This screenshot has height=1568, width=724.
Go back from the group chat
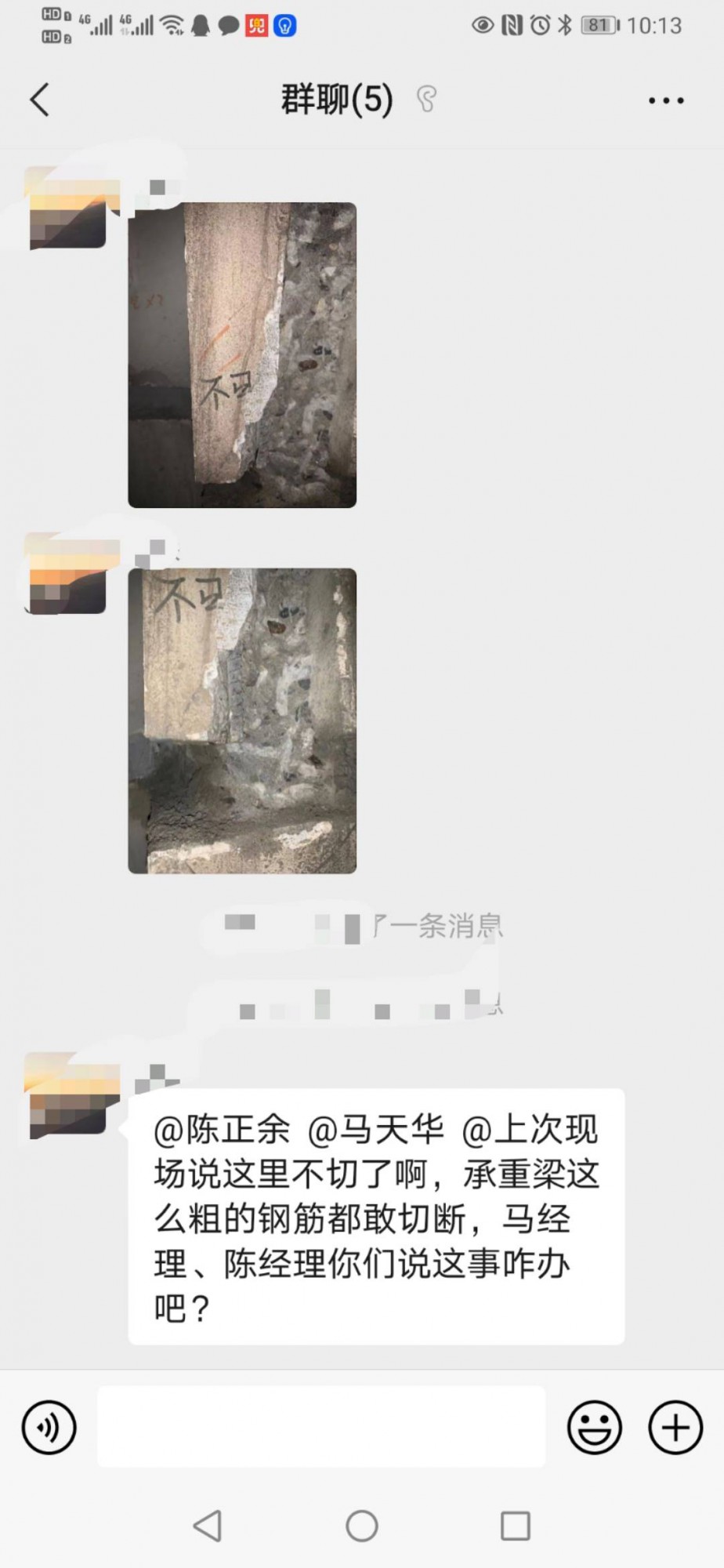point(40,100)
